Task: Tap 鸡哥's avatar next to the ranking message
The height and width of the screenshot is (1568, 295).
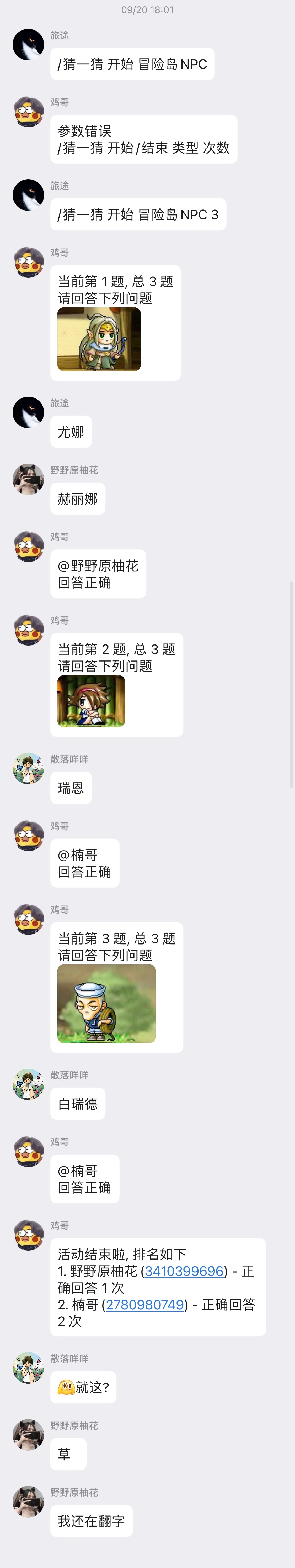Action: point(28,1235)
